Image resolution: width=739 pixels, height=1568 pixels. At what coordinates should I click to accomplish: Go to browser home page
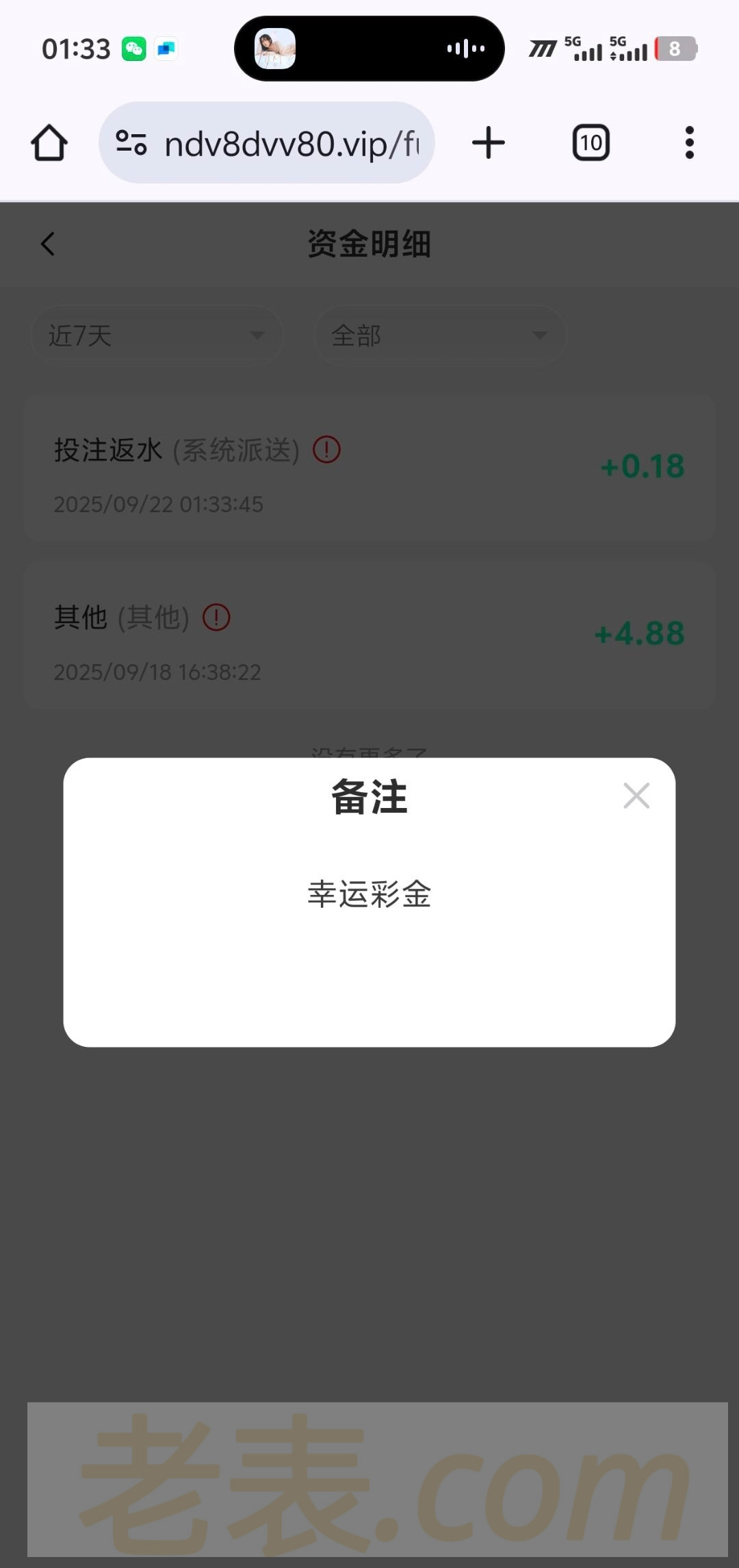point(49,143)
